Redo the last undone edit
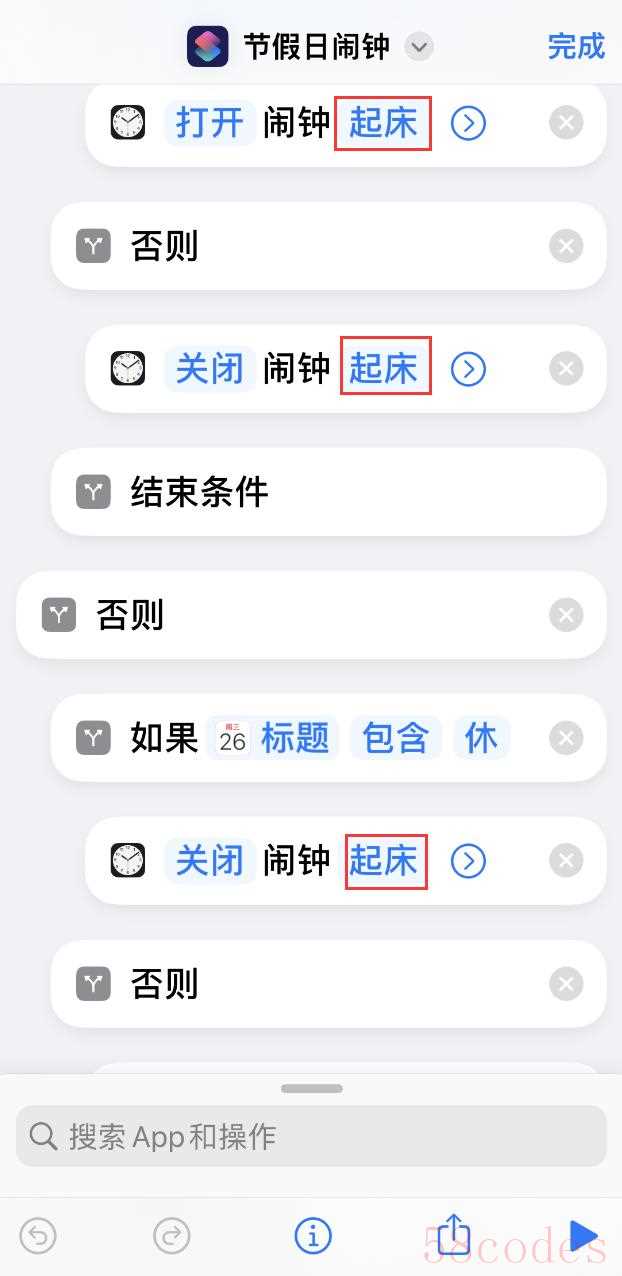Screen dimensions: 622x1276 [172, 1237]
